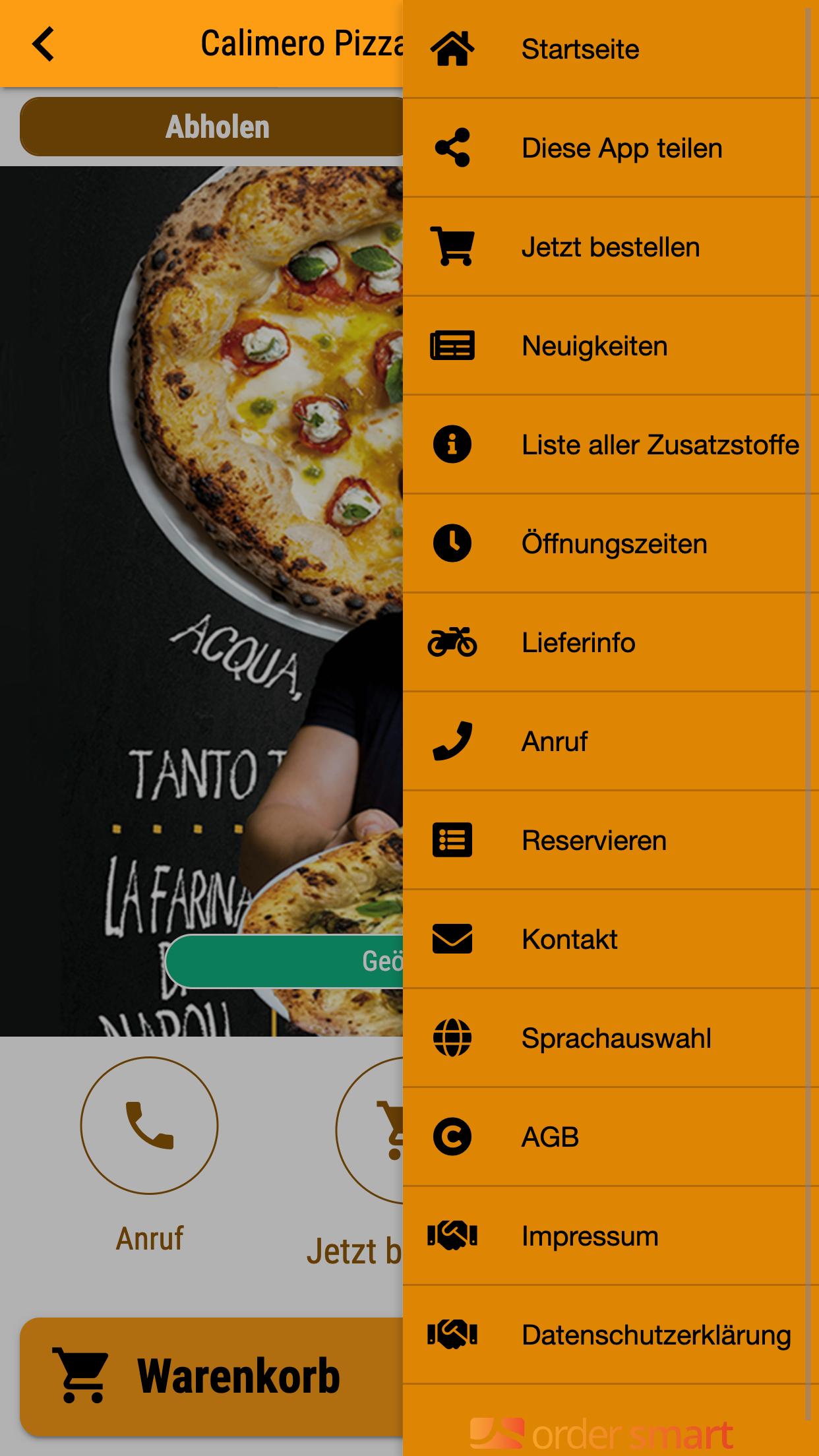This screenshot has height=1456, width=819.
Task: Open Reservieren
Action: coord(611,840)
